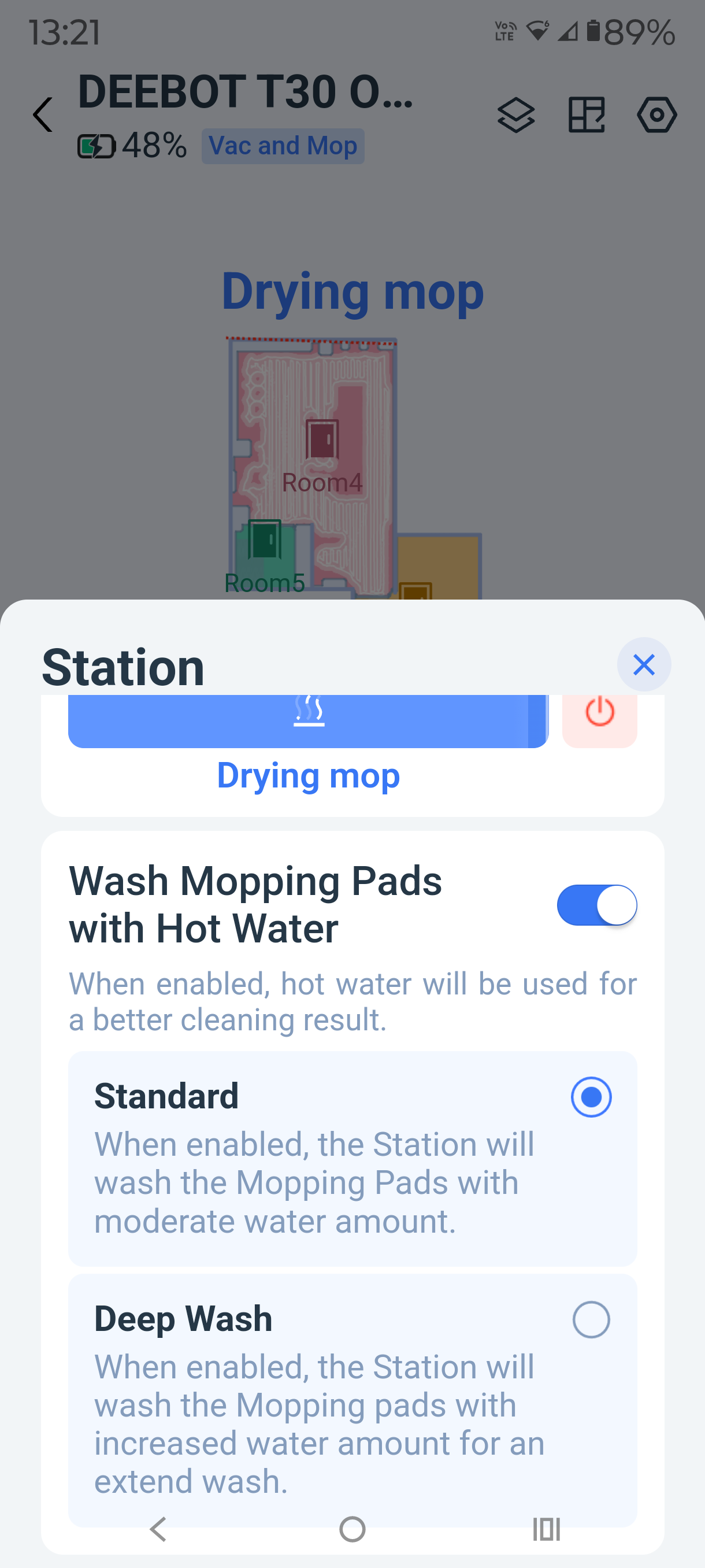Select the Standard wash mode
The image size is (705, 1568).
pyautogui.click(x=591, y=1097)
